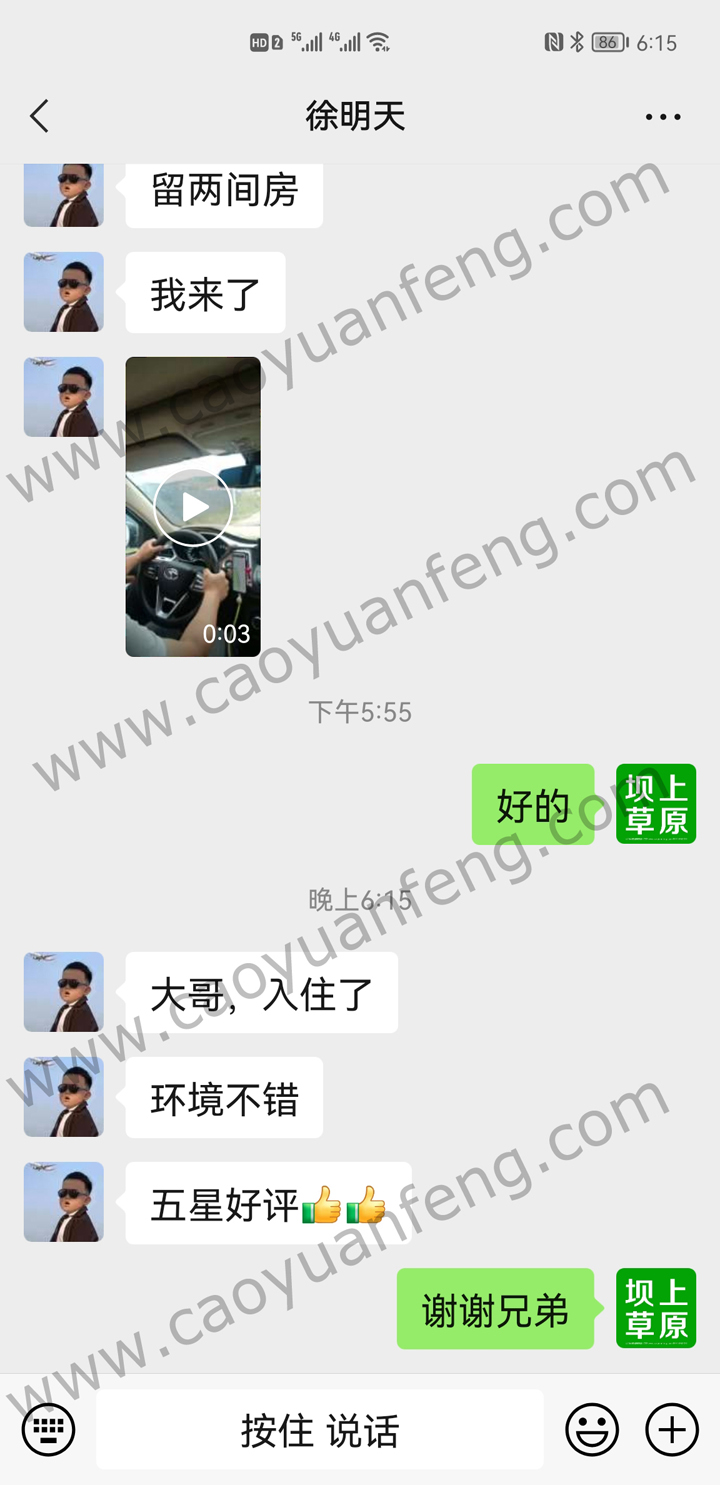Play the 0:03 video message
This screenshot has height=1485, width=720.
pyautogui.click(x=193, y=507)
